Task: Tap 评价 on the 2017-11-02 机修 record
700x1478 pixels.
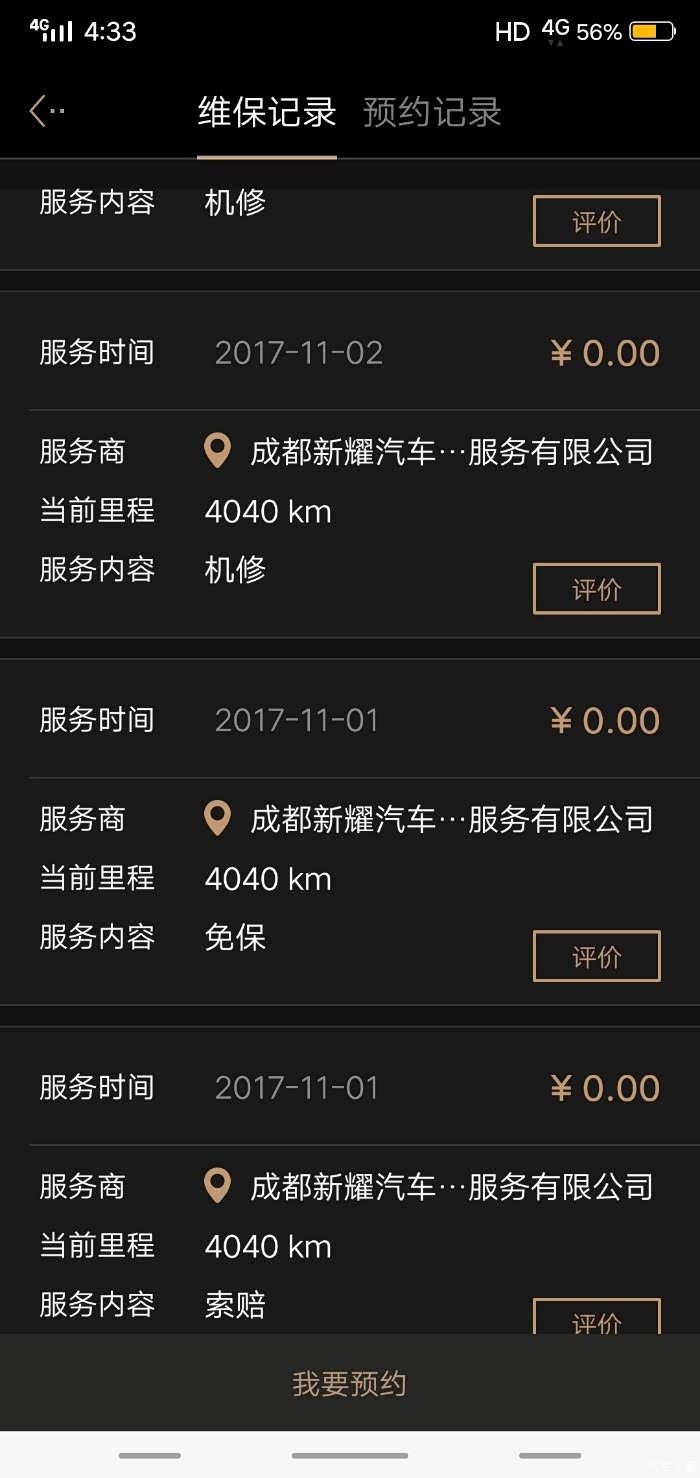Action: pyautogui.click(x=596, y=589)
